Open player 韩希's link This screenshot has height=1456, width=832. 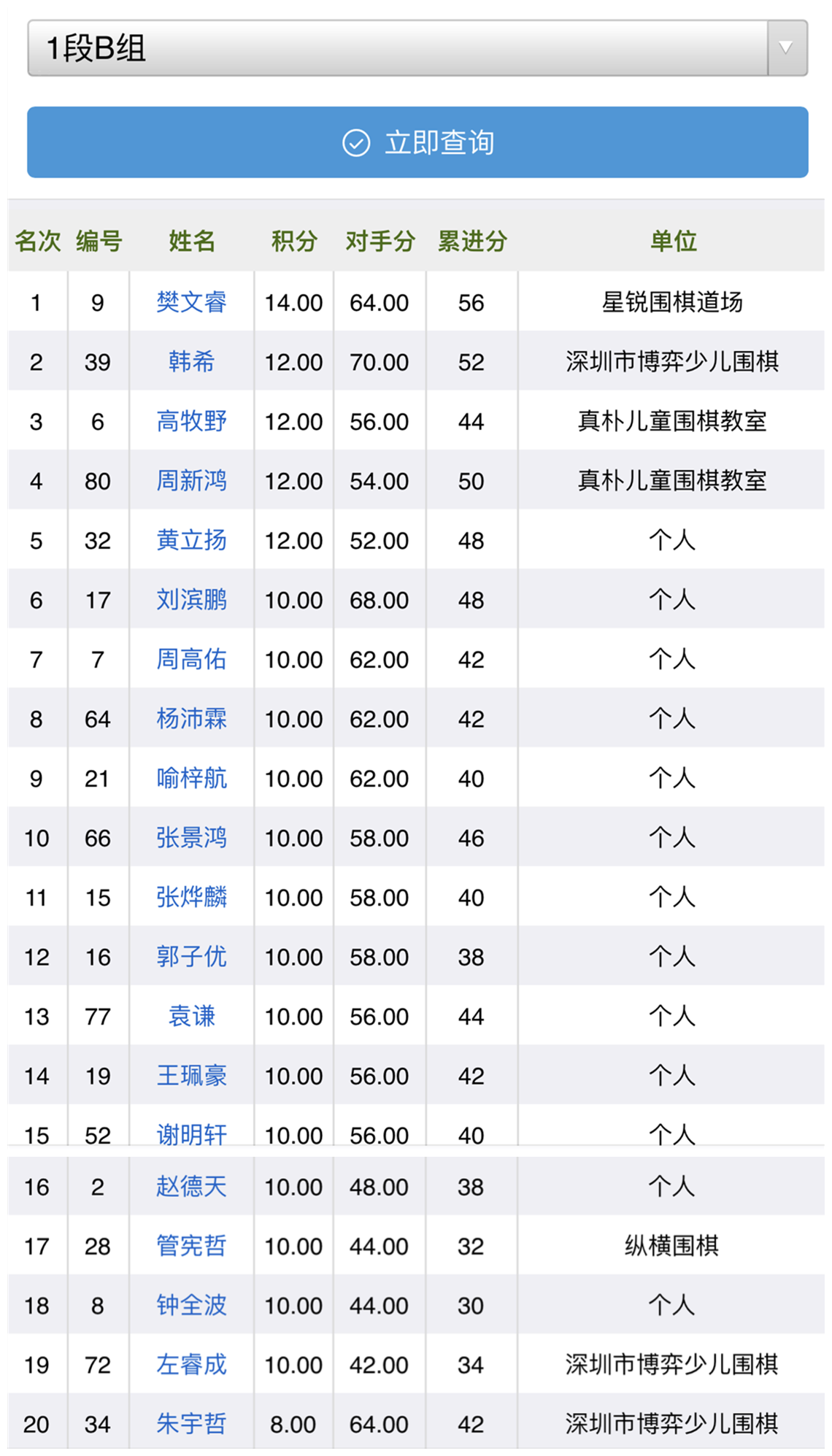(191, 362)
